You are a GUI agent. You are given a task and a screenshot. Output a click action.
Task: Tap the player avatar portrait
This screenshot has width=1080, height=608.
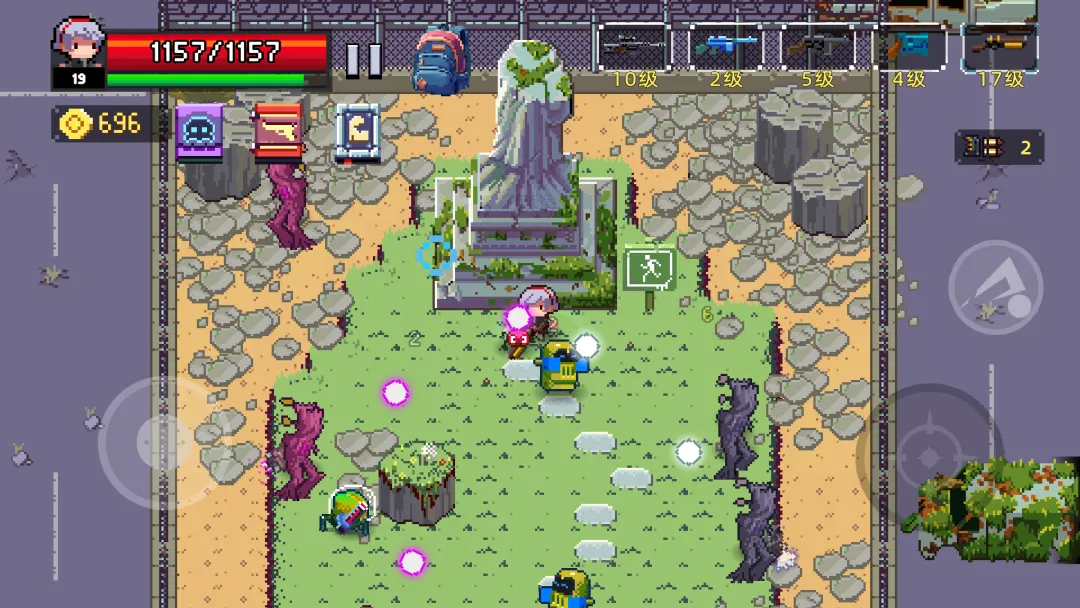click(x=78, y=45)
